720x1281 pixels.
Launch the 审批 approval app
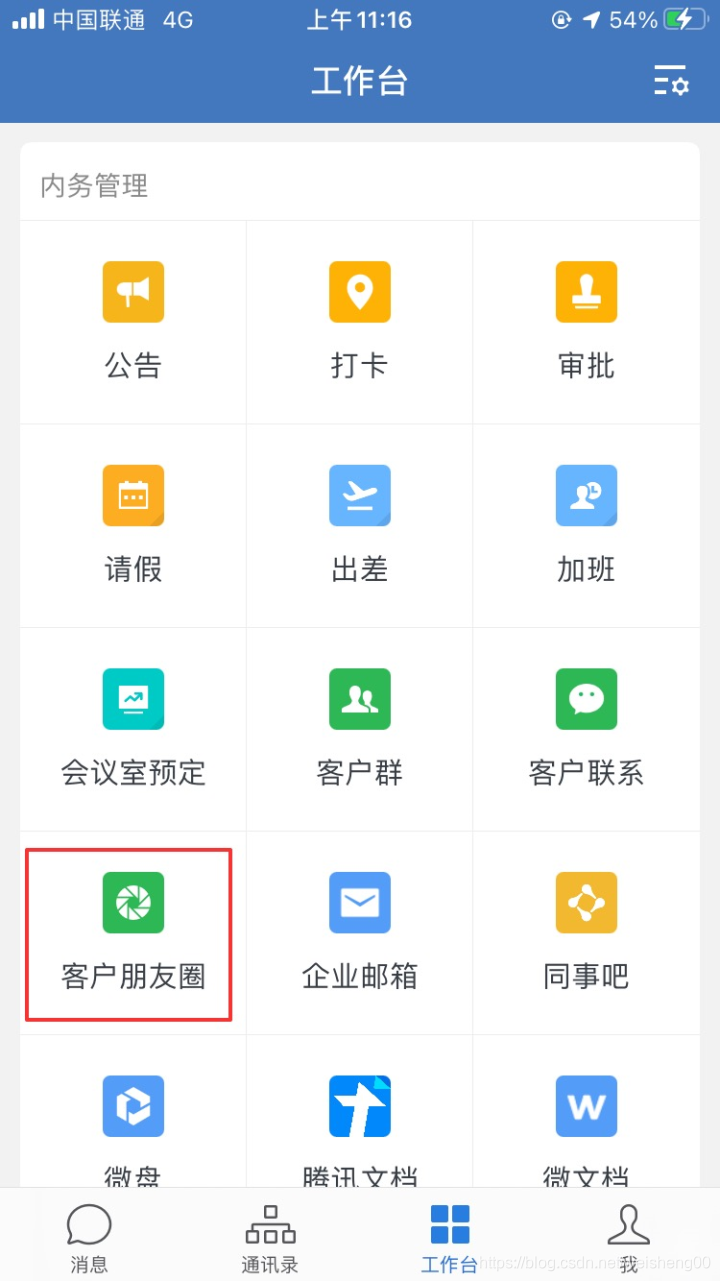pyautogui.click(x=586, y=322)
